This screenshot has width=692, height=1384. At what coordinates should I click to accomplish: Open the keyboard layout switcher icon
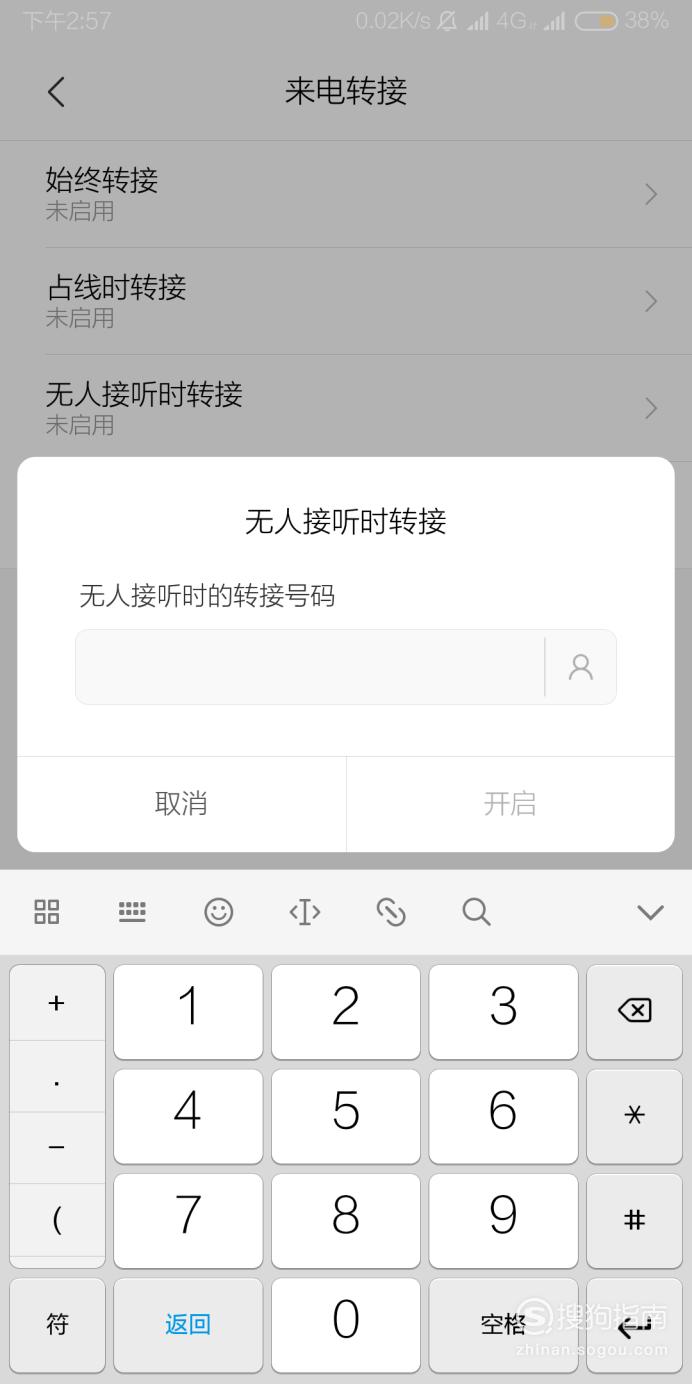point(132,912)
